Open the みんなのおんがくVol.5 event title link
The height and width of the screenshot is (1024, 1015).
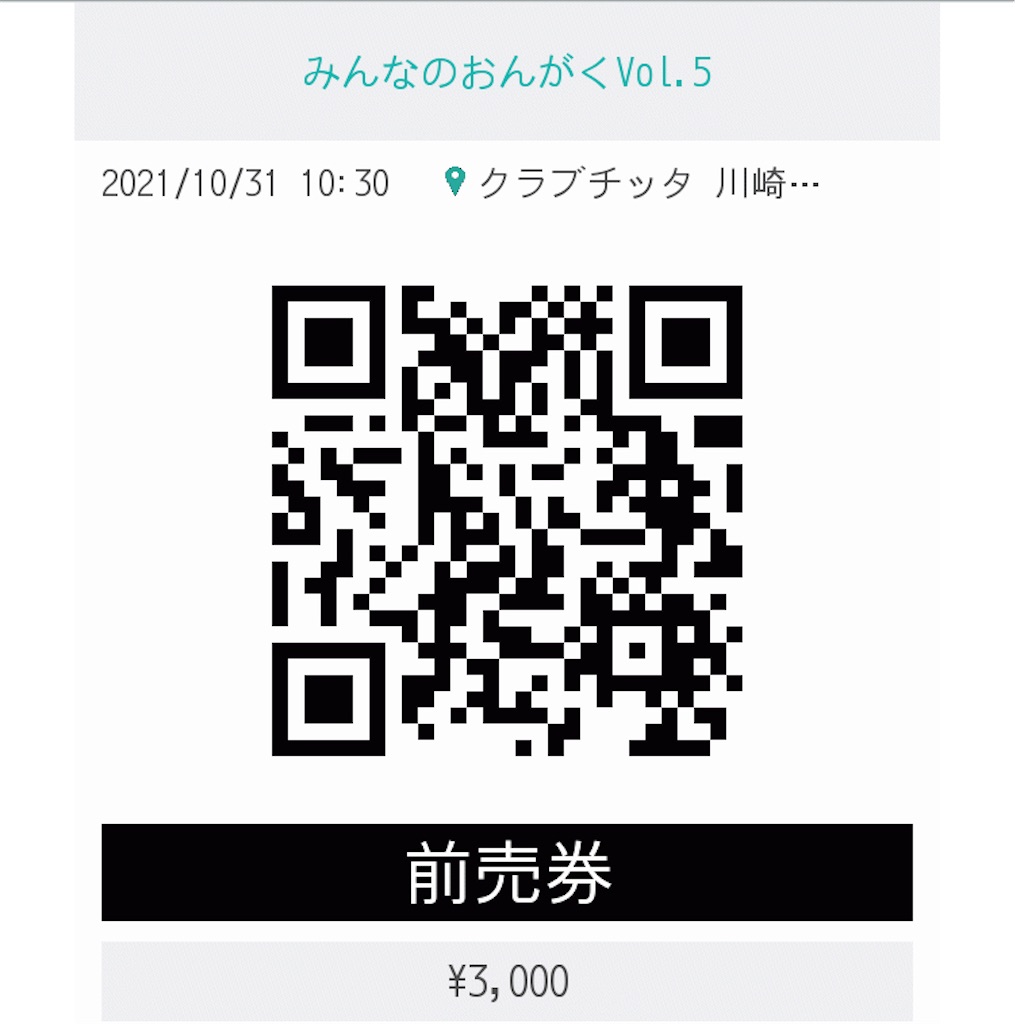(507, 73)
